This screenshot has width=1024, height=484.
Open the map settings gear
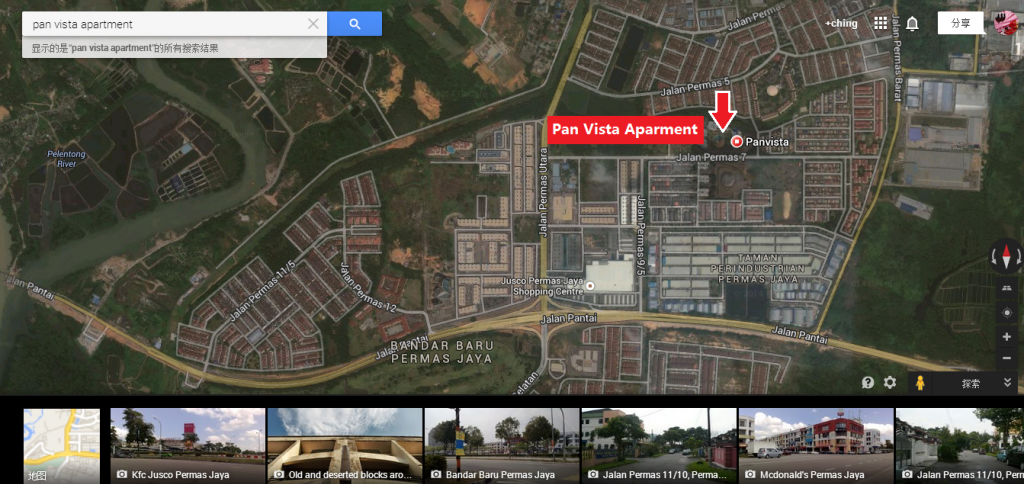(x=889, y=383)
